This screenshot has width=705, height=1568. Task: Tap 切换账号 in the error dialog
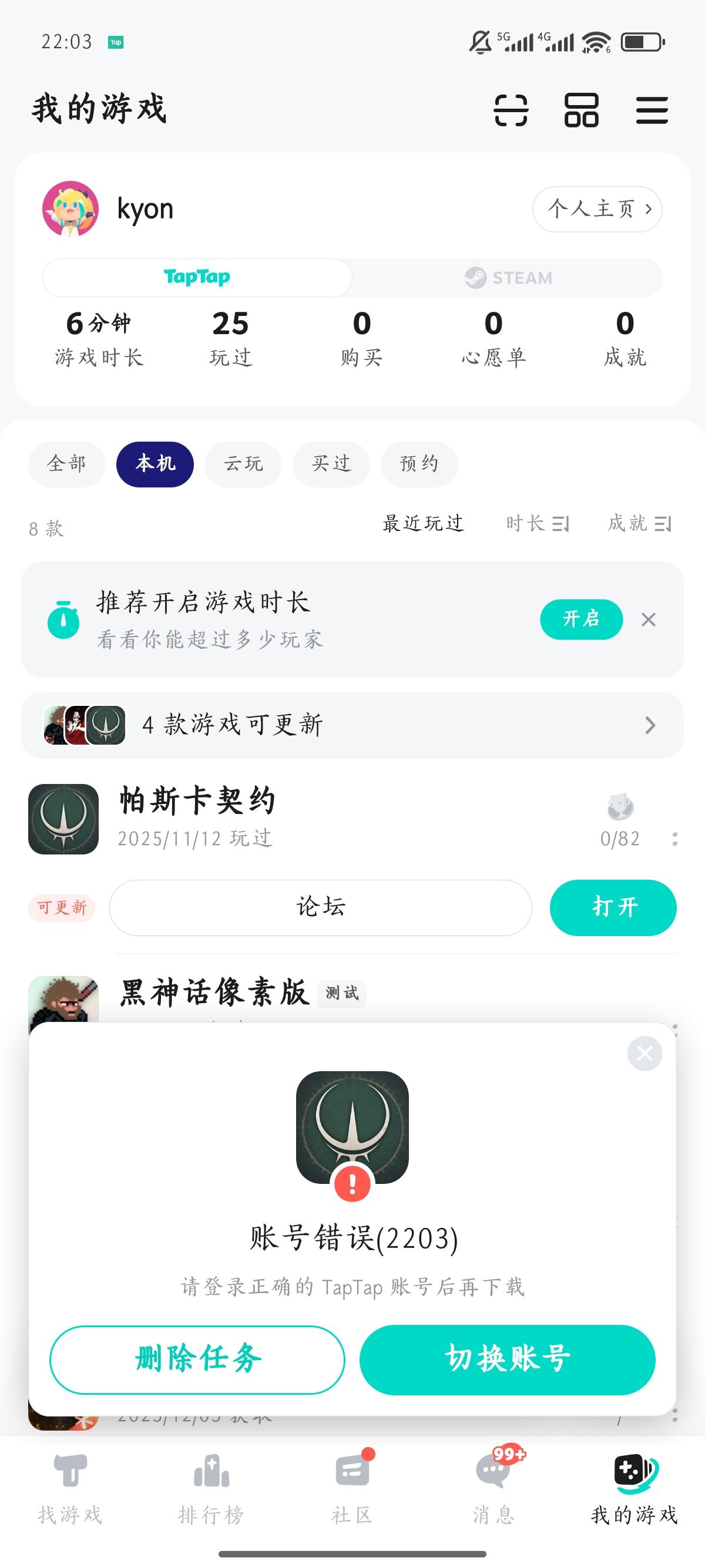tap(508, 1359)
